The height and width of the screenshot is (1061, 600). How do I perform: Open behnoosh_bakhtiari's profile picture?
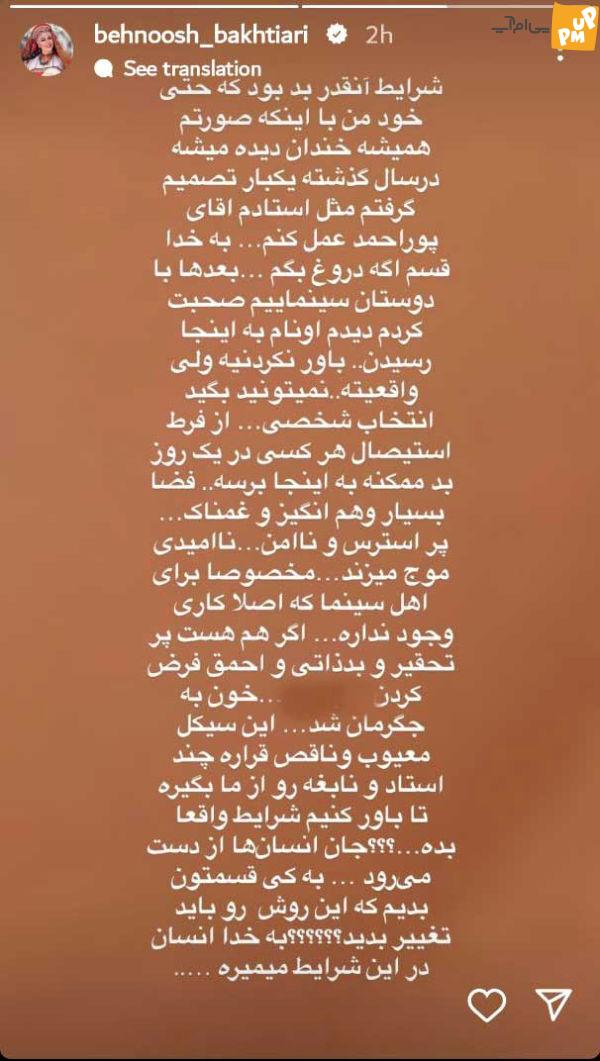coord(46,49)
